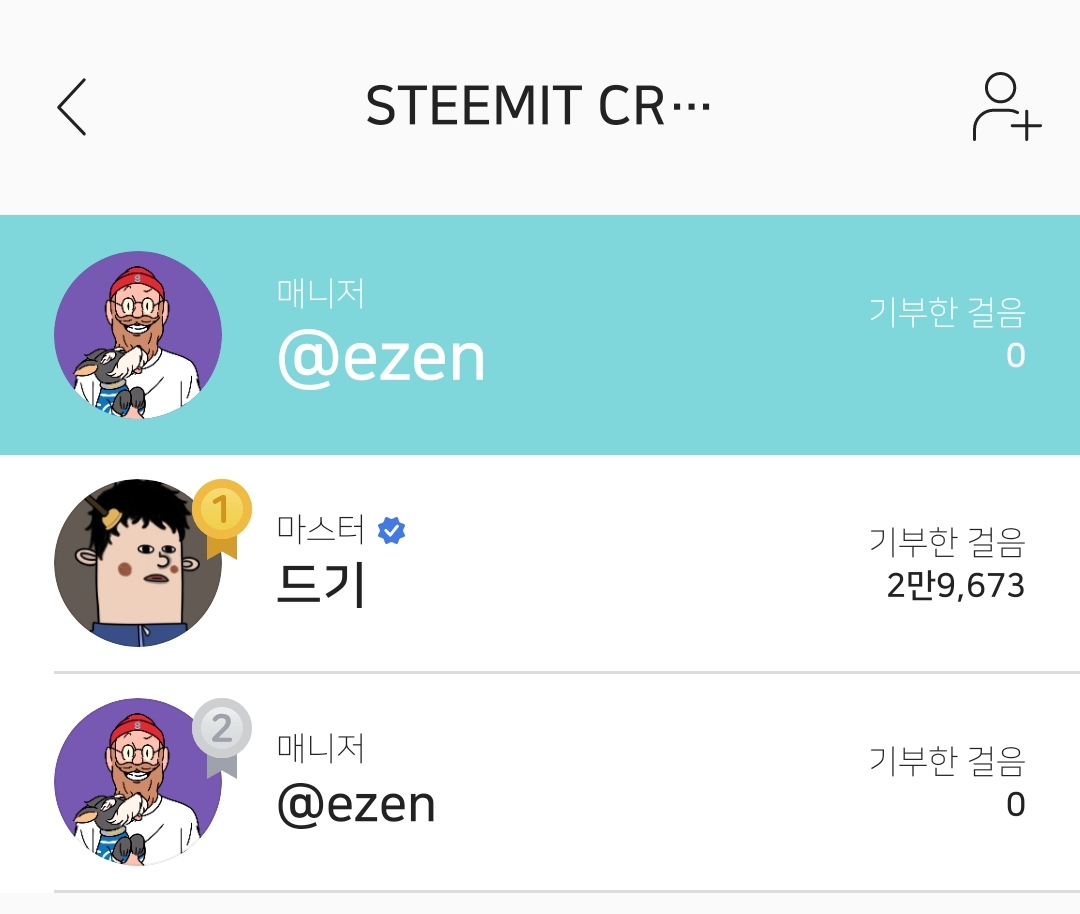Open the second-ranked @ezen row
1080x914 pixels.
coord(540,782)
